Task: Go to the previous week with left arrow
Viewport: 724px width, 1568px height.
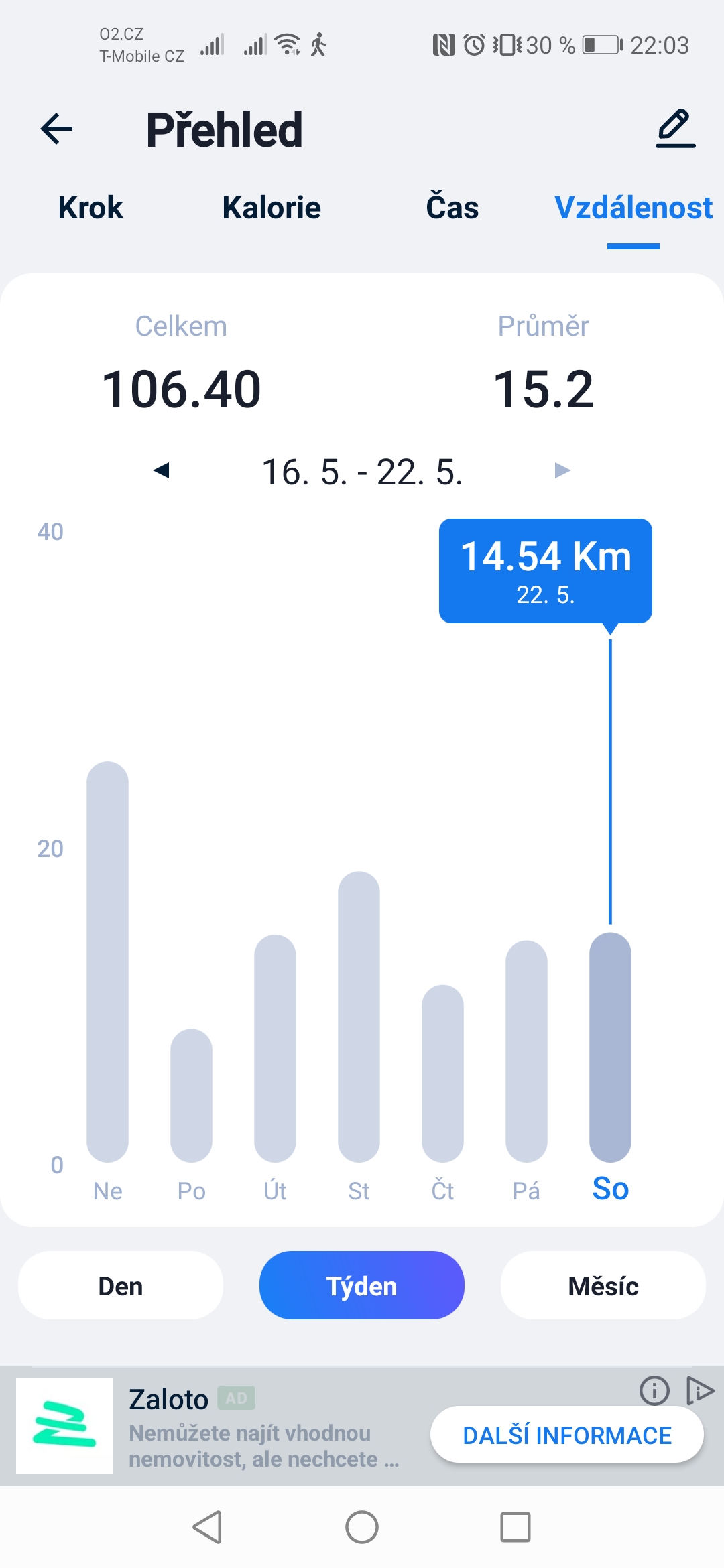Action: tap(162, 470)
